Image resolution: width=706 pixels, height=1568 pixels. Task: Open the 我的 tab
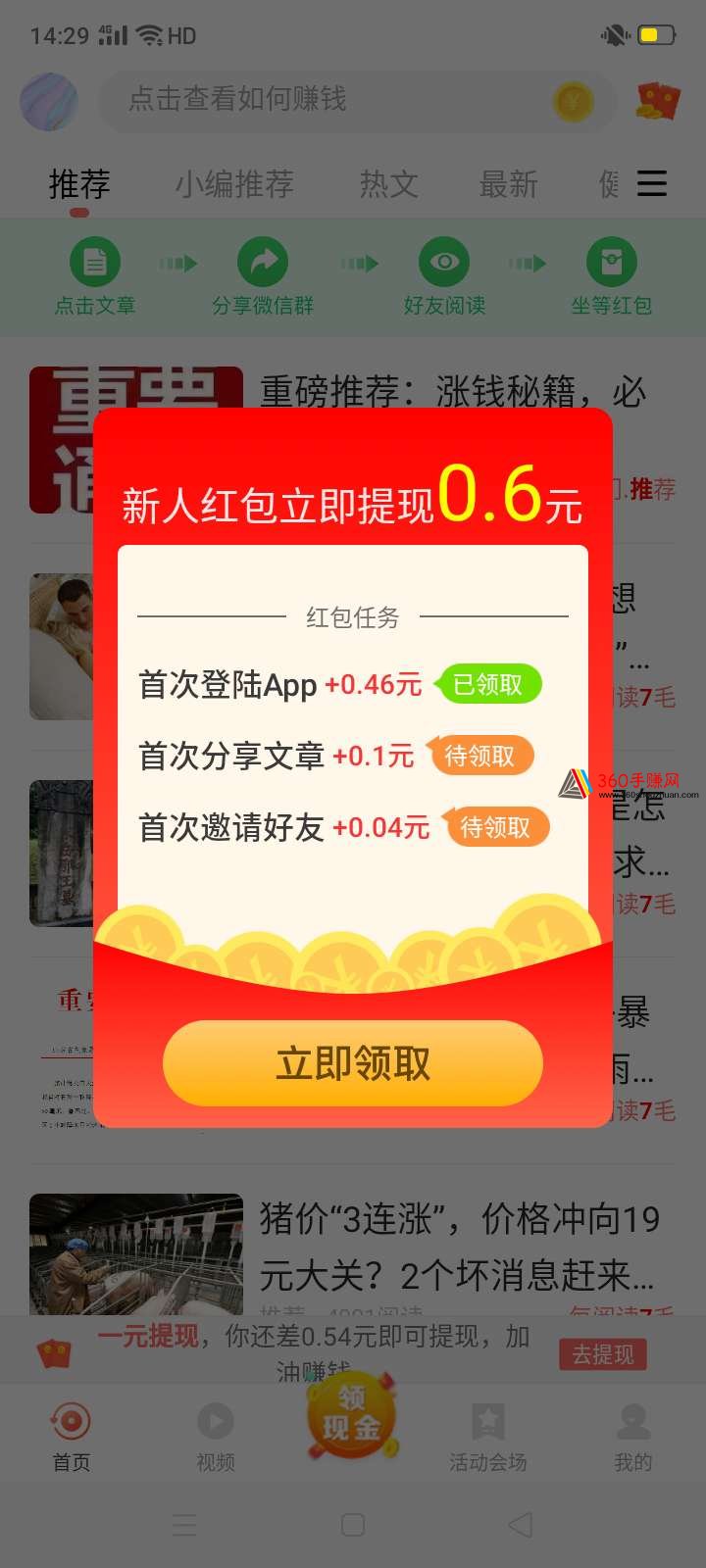click(x=632, y=1438)
